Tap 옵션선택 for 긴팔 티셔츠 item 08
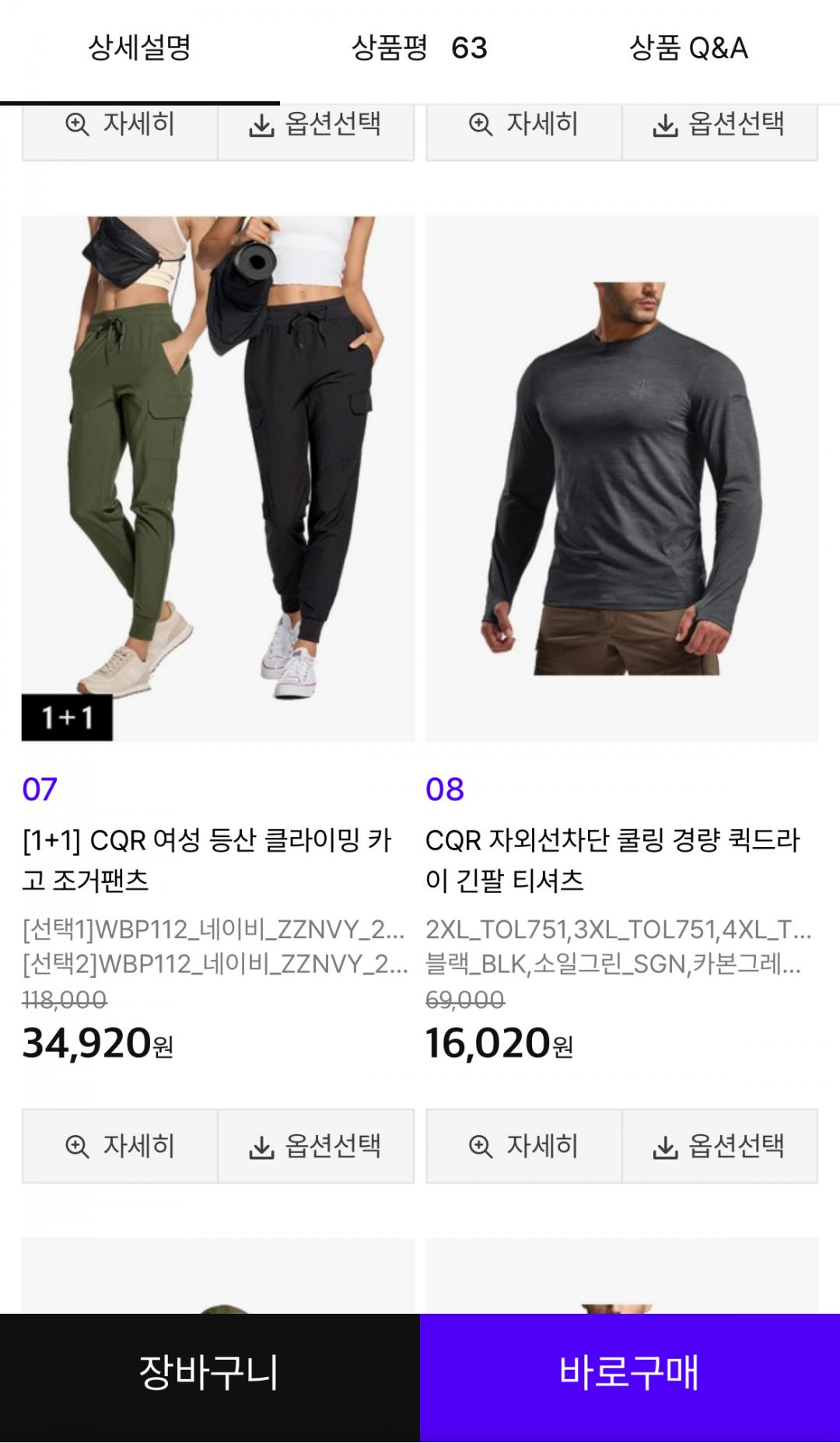This screenshot has height=1443, width=840. pos(719,1146)
